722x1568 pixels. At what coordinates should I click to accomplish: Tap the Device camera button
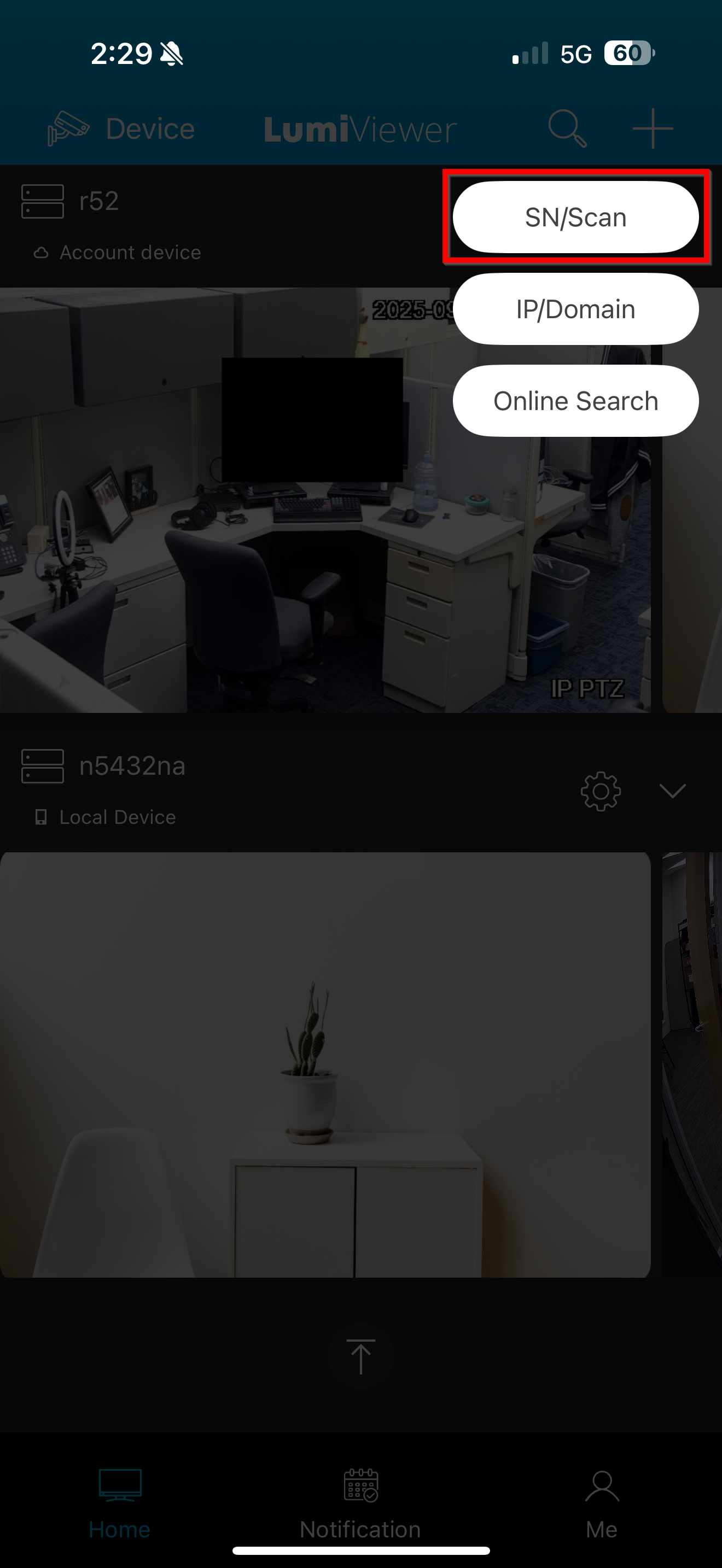(122, 128)
